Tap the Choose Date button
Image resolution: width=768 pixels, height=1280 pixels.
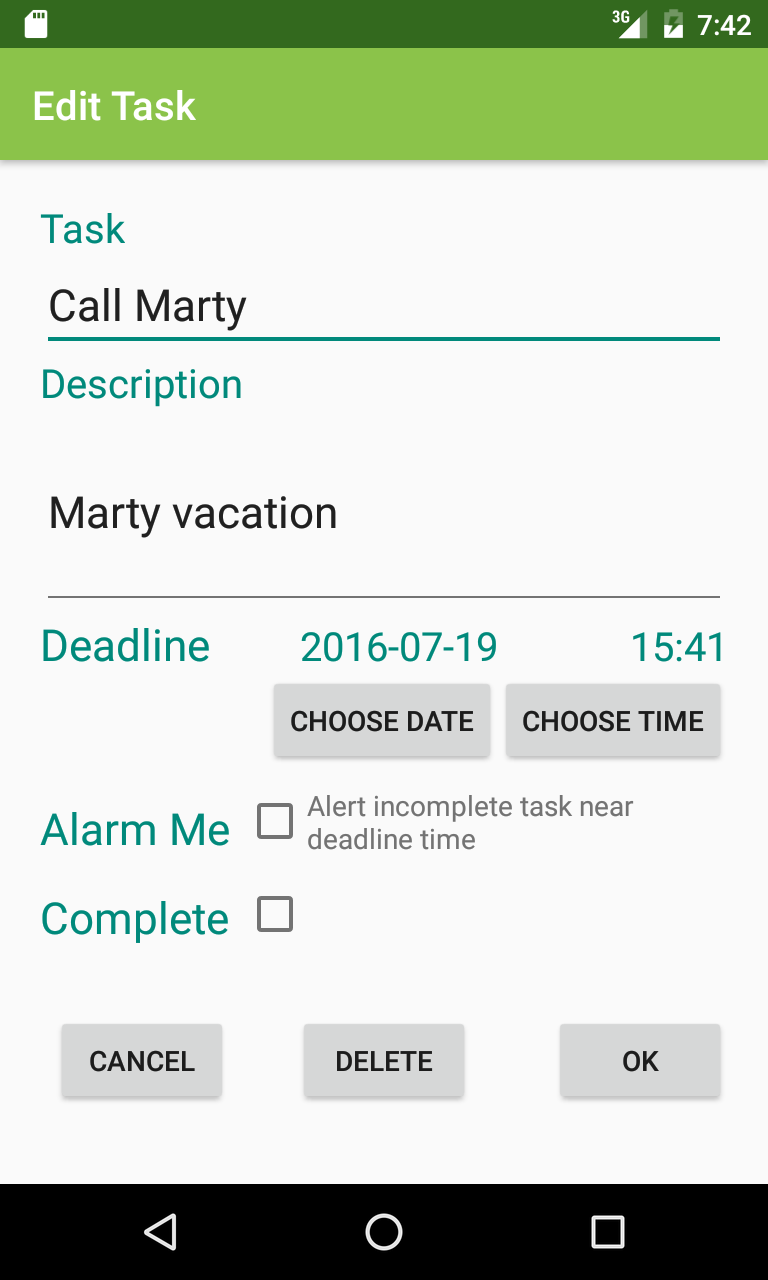click(382, 721)
